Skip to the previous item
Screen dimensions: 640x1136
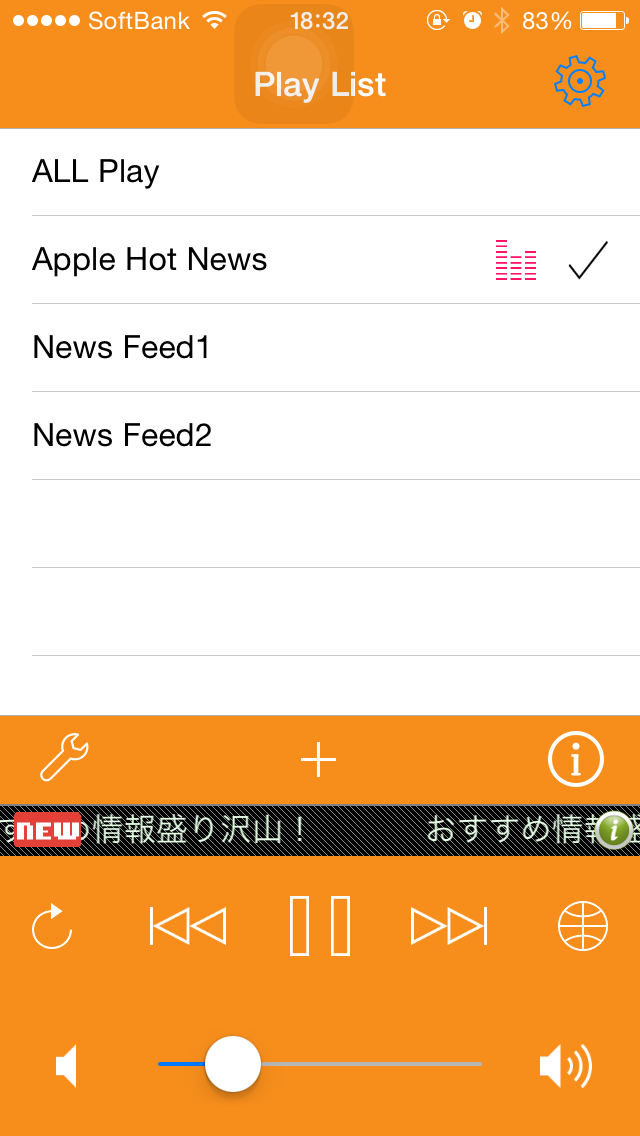[188, 926]
